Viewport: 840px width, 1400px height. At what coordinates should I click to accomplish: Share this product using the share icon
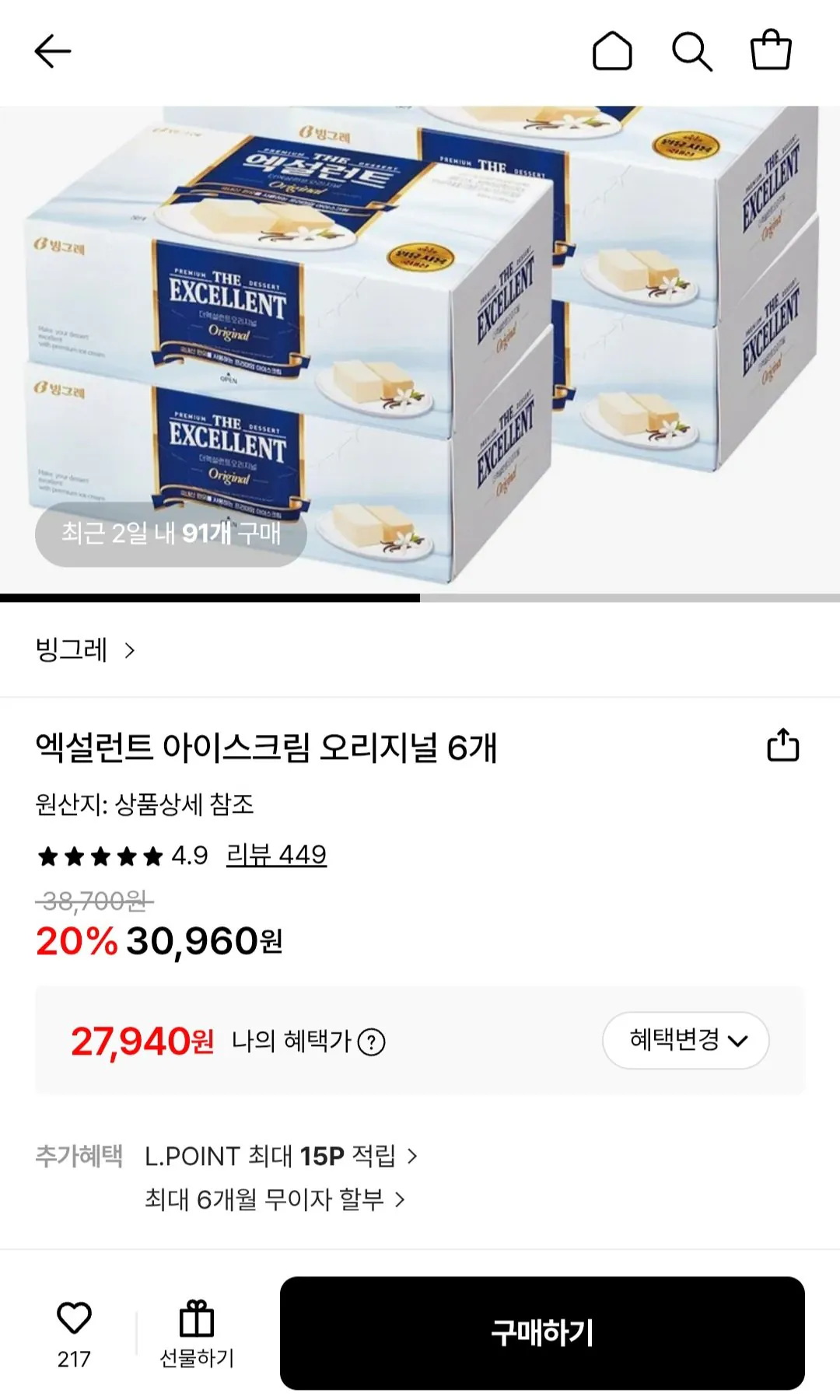point(784,746)
